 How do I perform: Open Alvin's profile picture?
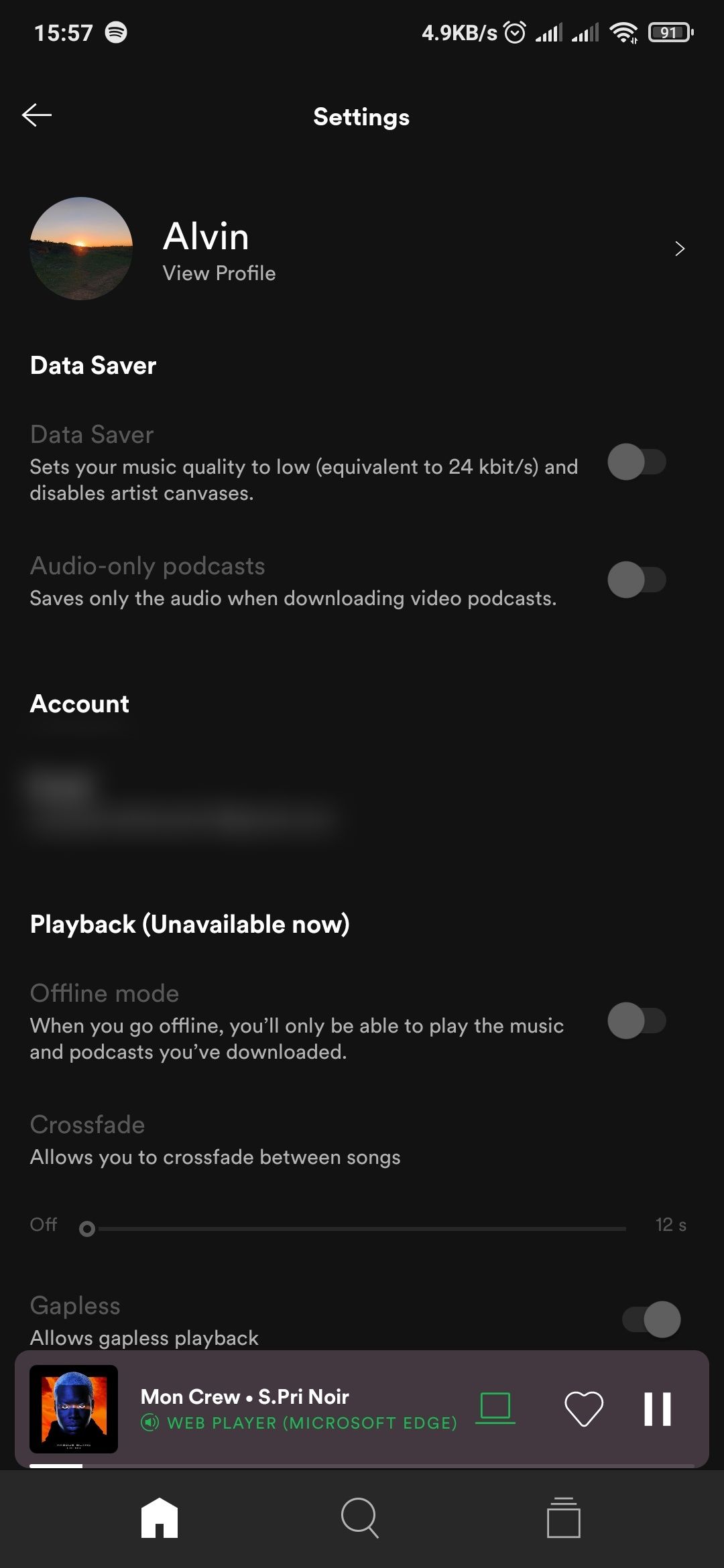tap(80, 249)
